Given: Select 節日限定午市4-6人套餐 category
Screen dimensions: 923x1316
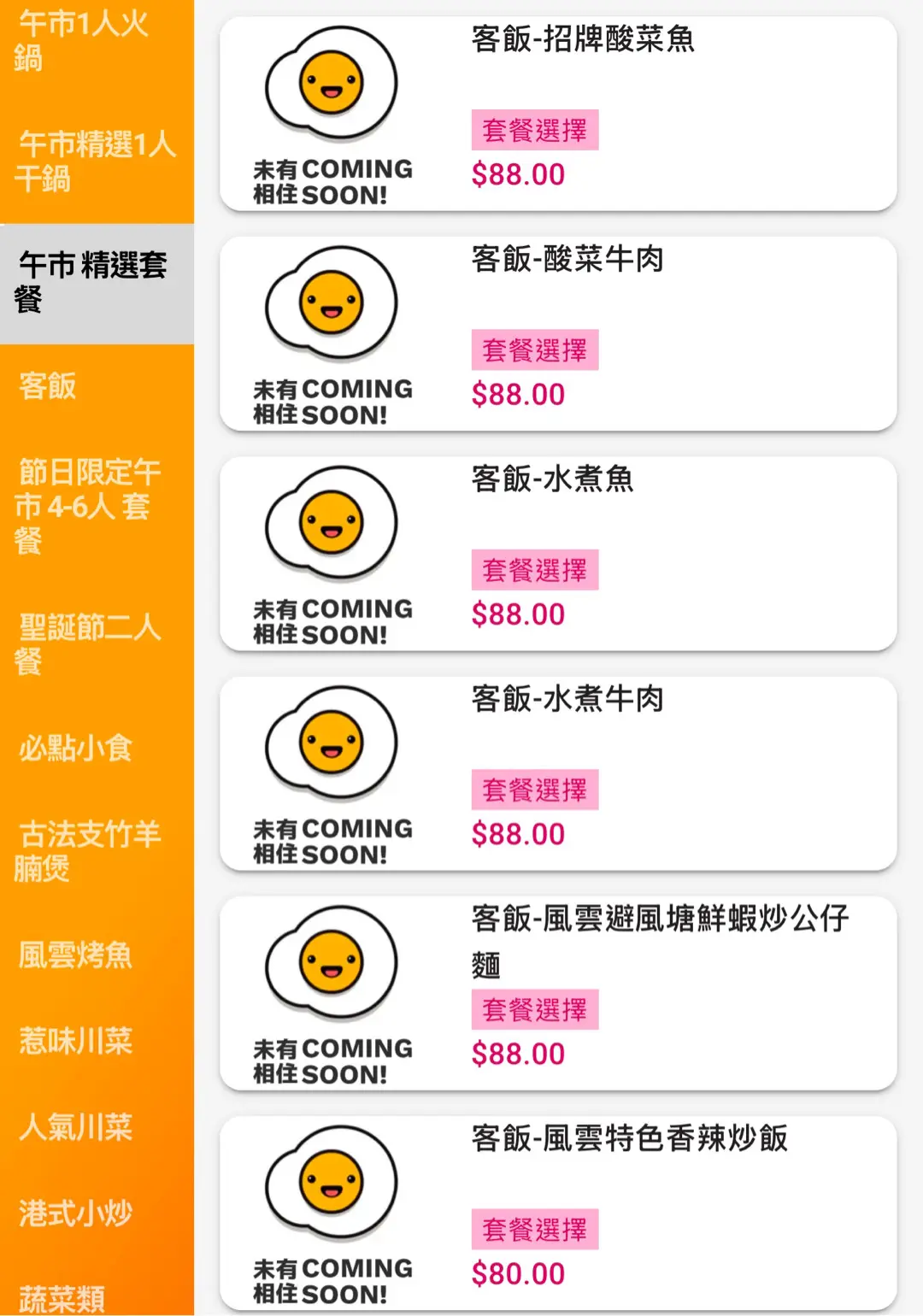Looking at the screenshot, I should point(89,506).
